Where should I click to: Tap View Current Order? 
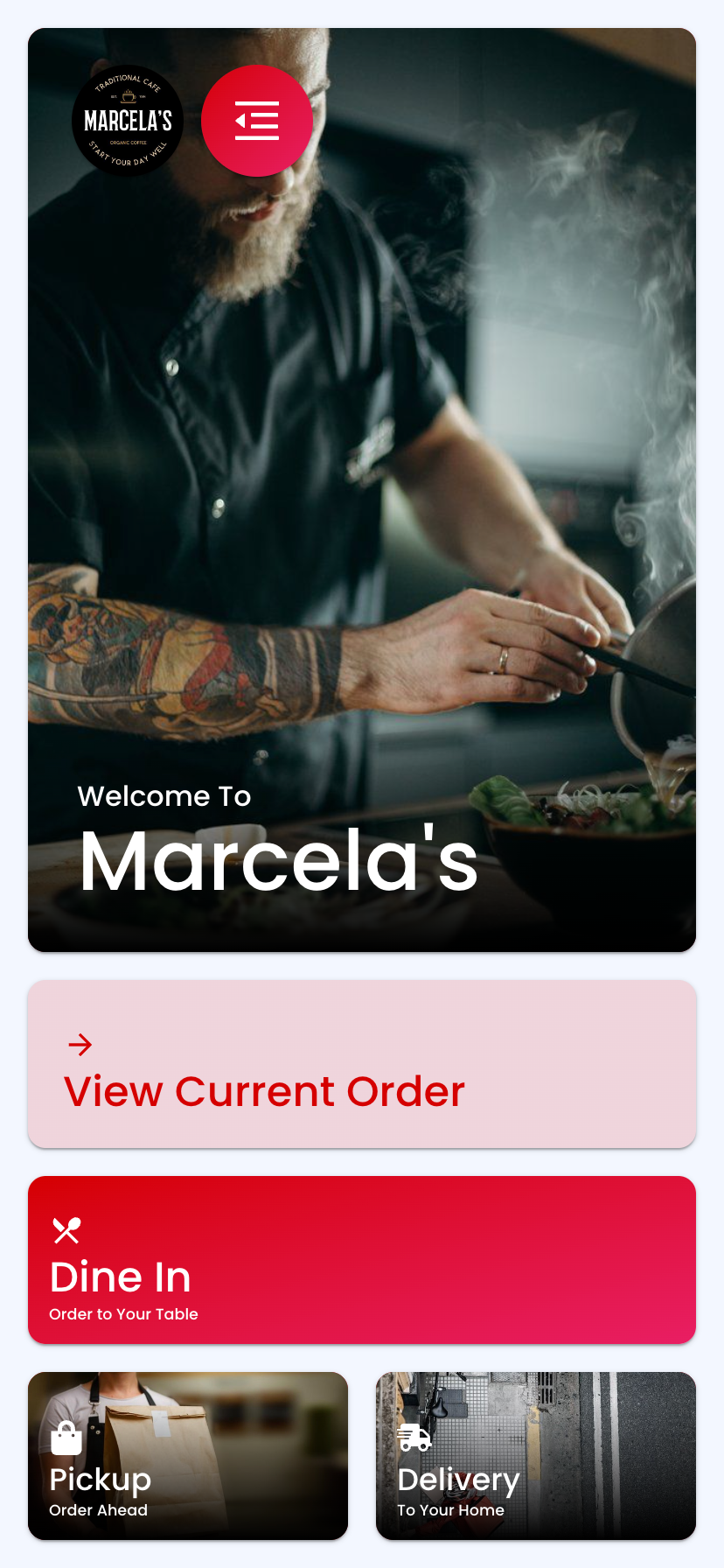[x=362, y=1064]
